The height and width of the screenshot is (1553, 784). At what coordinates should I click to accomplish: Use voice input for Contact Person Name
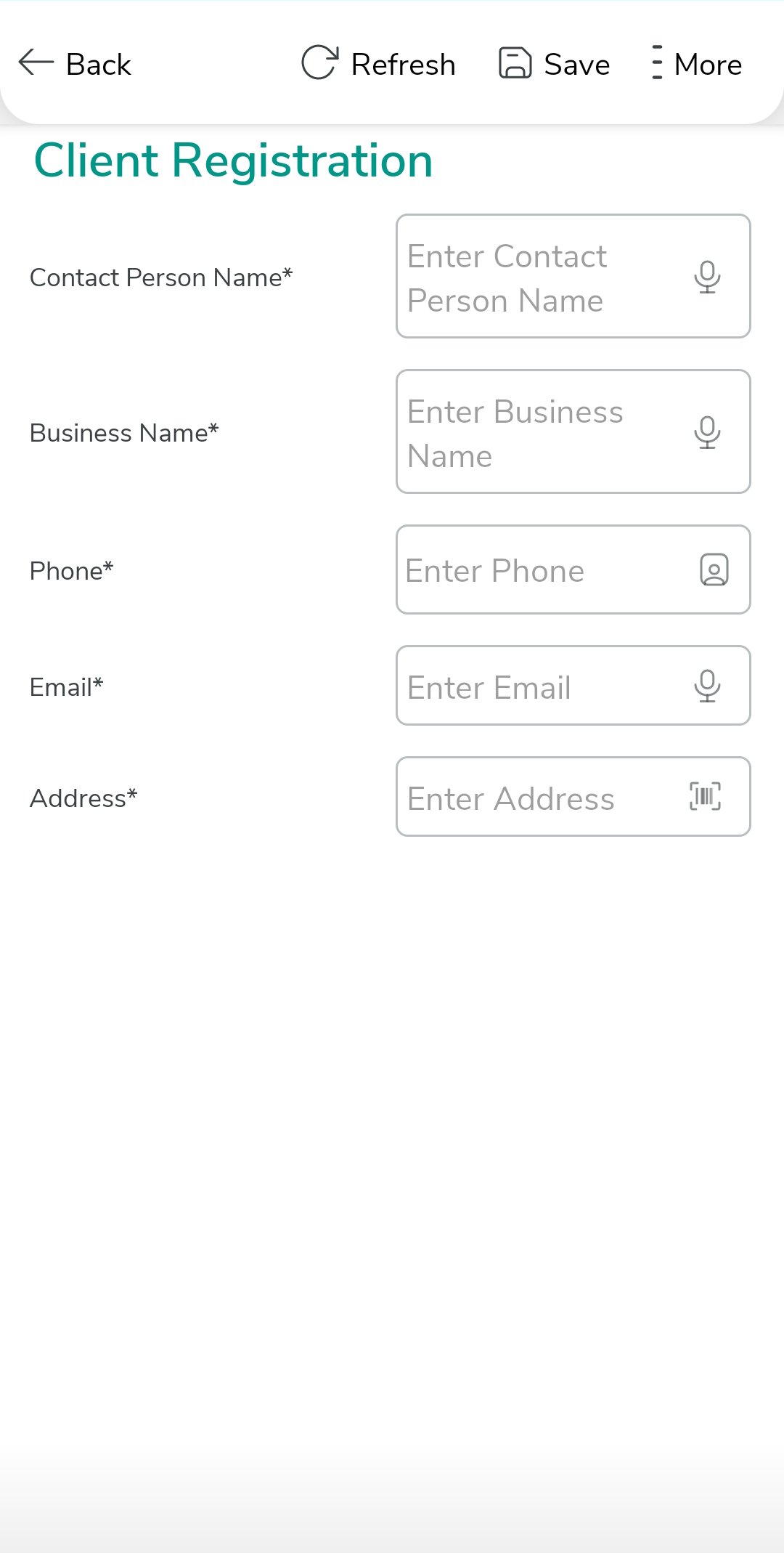point(707,277)
